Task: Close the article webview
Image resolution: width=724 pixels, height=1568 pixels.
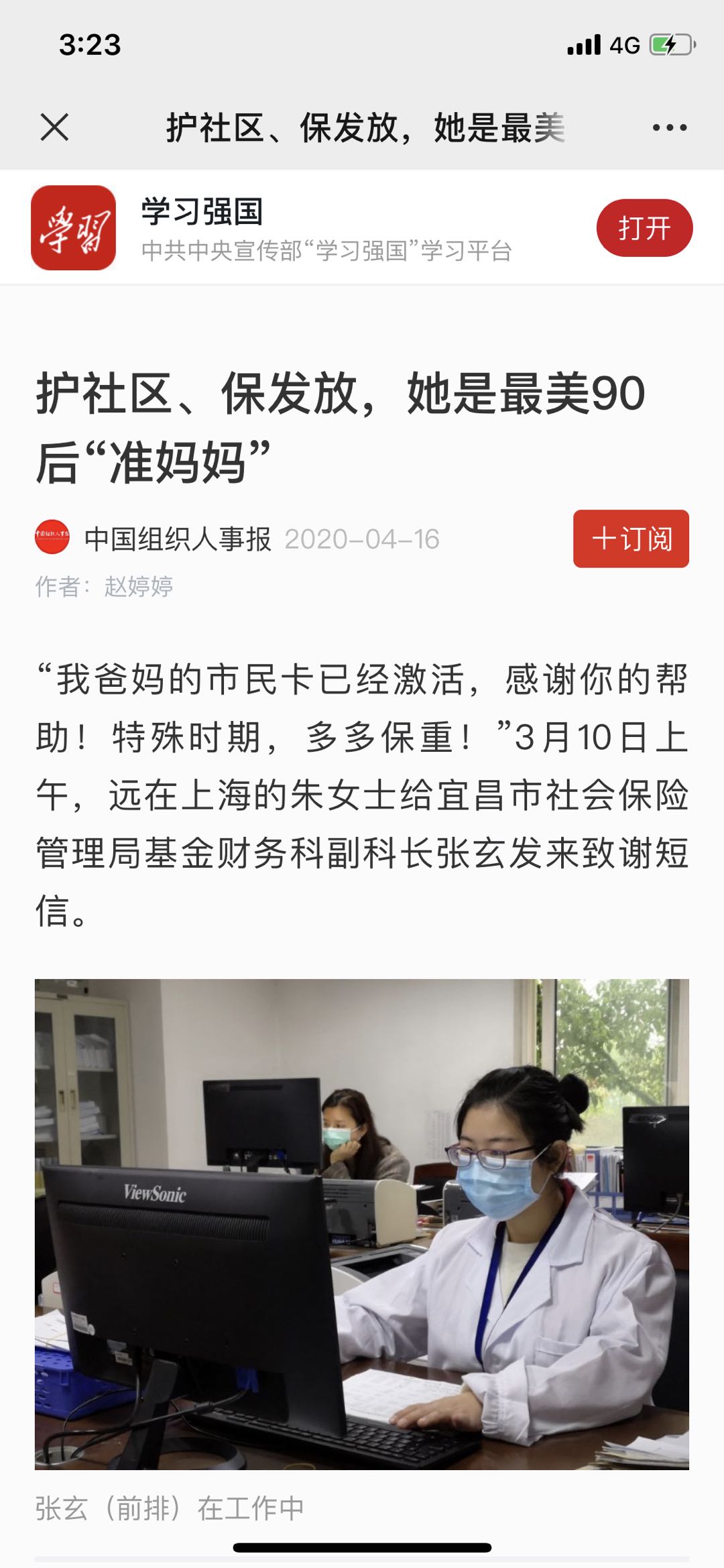Action: (54, 127)
